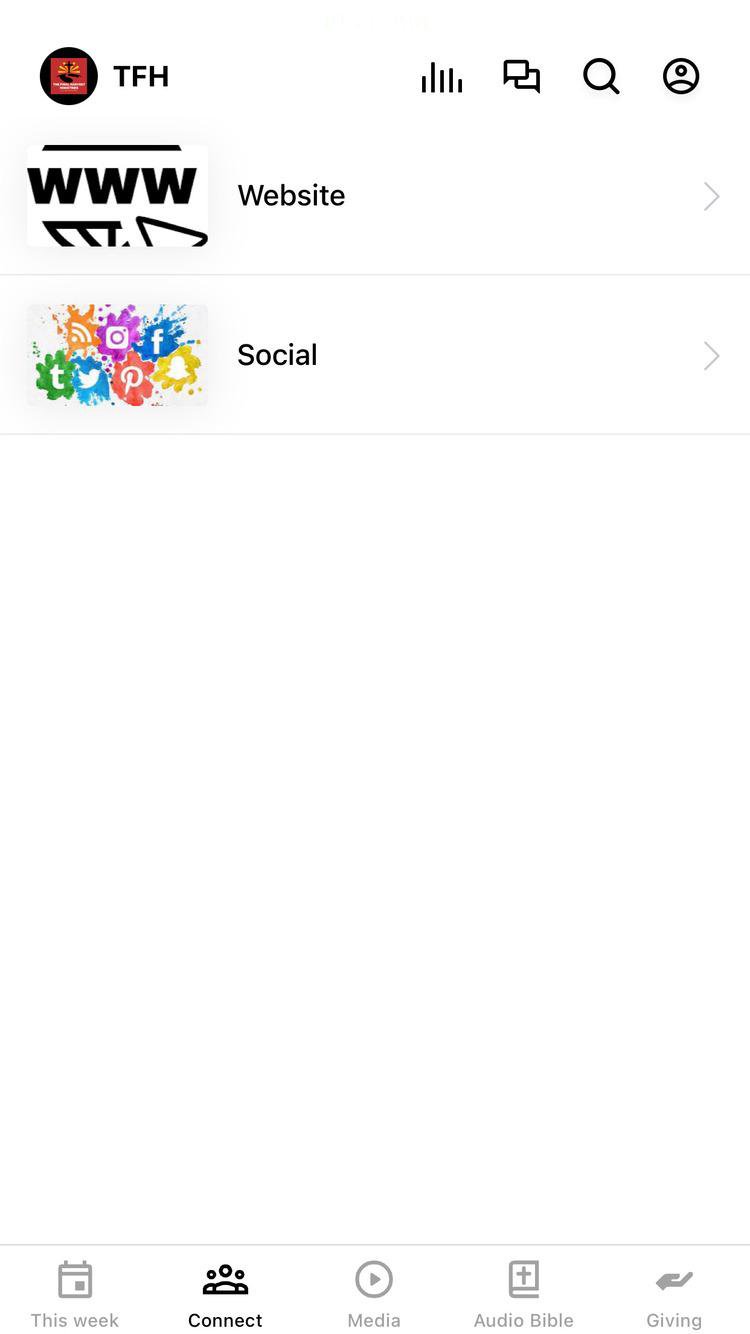Viewport: 750px width, 1334px height.
Task: Tap the TFH logo in the header
Action: coord(69,76)
